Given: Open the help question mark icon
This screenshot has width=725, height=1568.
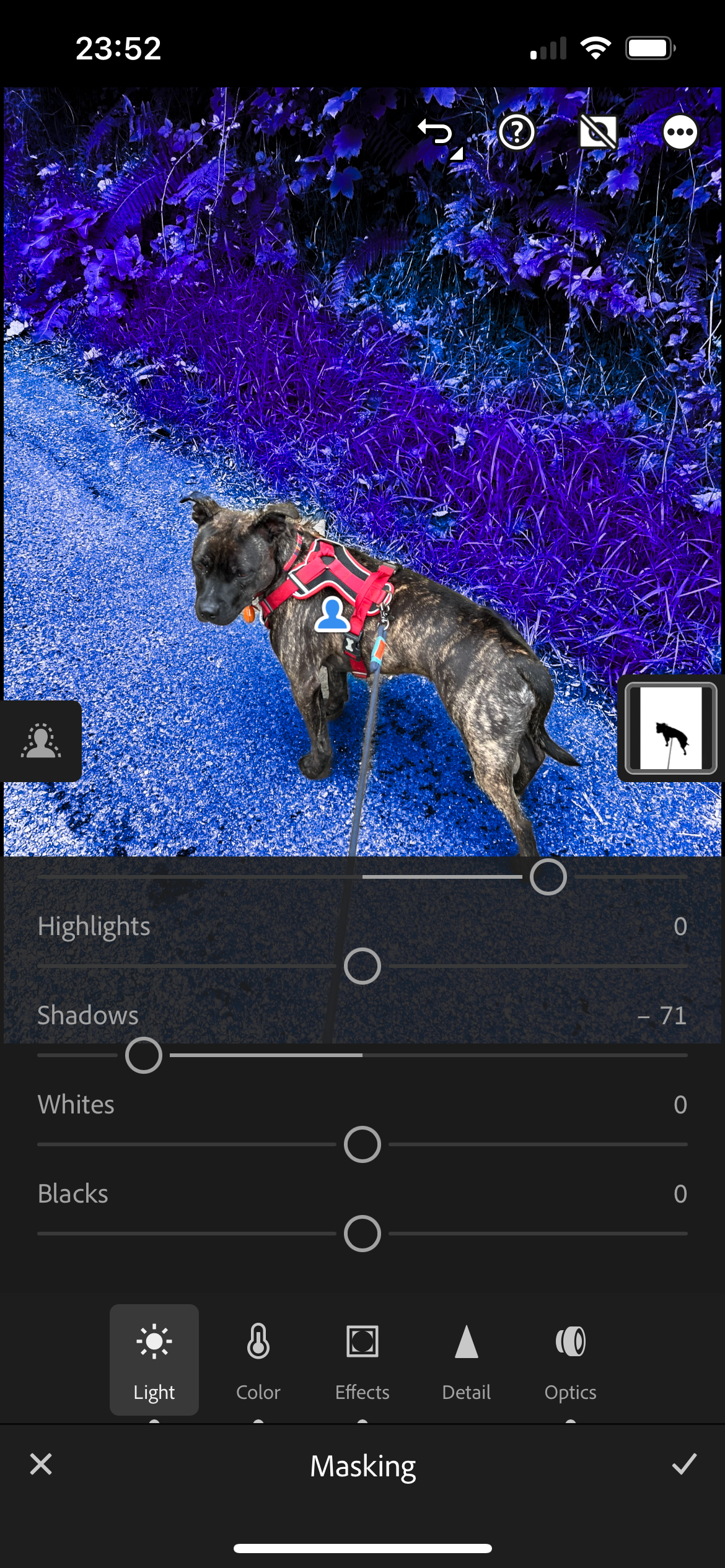Looking at the screenshot, I should (x=517, y=132).
